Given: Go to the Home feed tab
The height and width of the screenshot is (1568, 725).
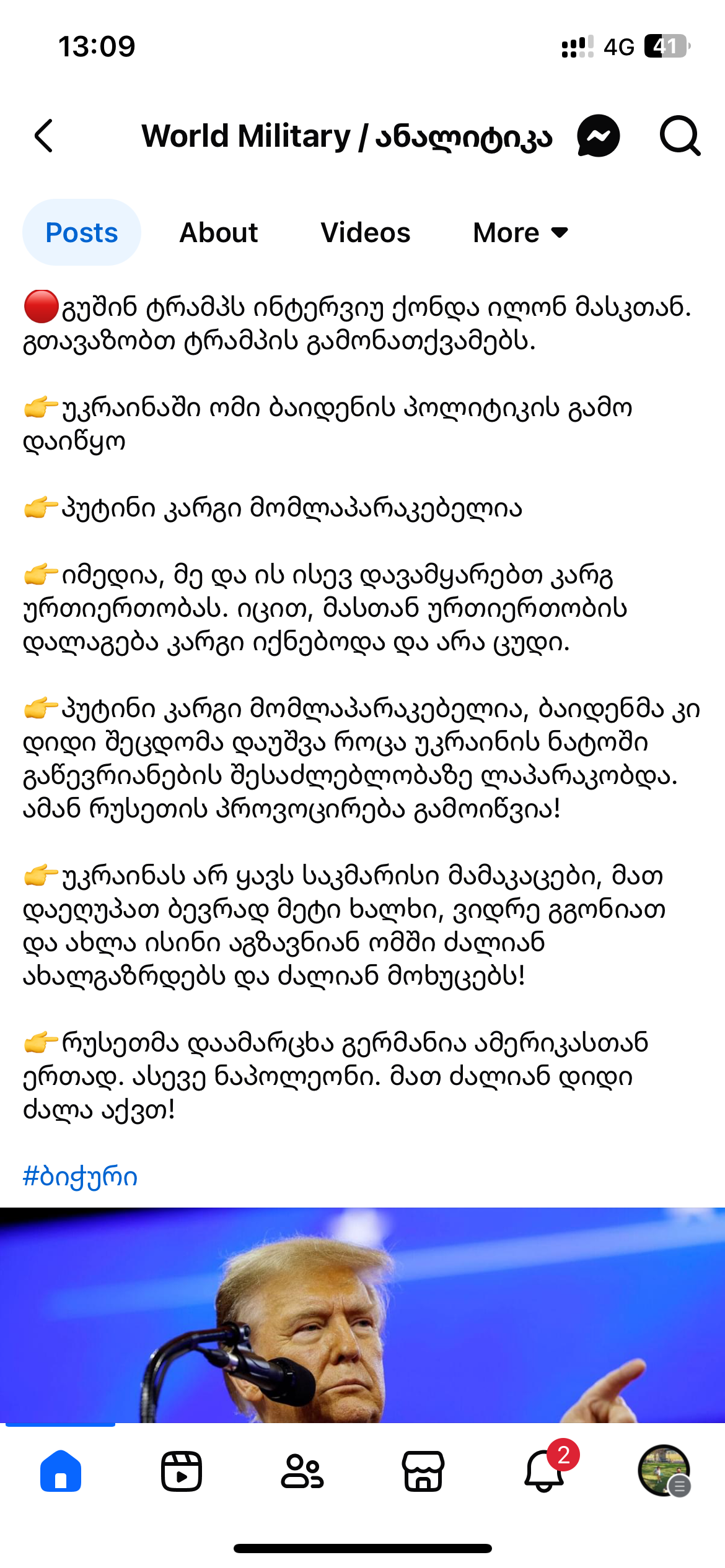Looking at the screenshot, I should coord(61,1471).
